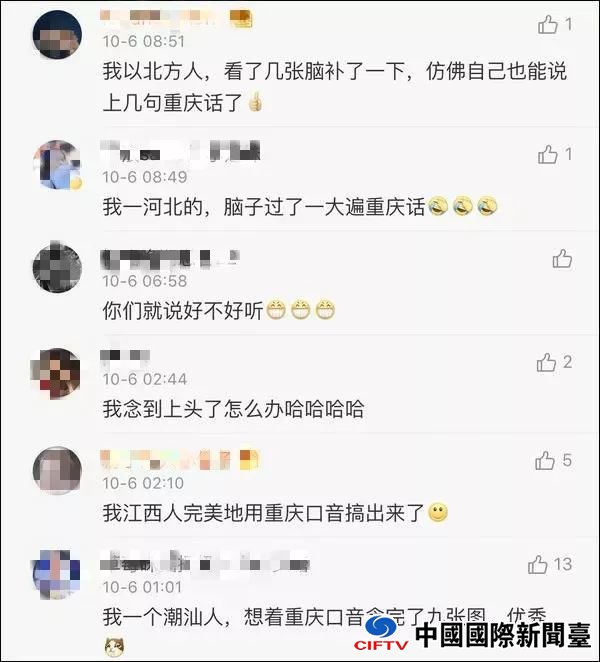
Task: Open avatar of the 潮汕人 commenter
Action: pos(57,574)
